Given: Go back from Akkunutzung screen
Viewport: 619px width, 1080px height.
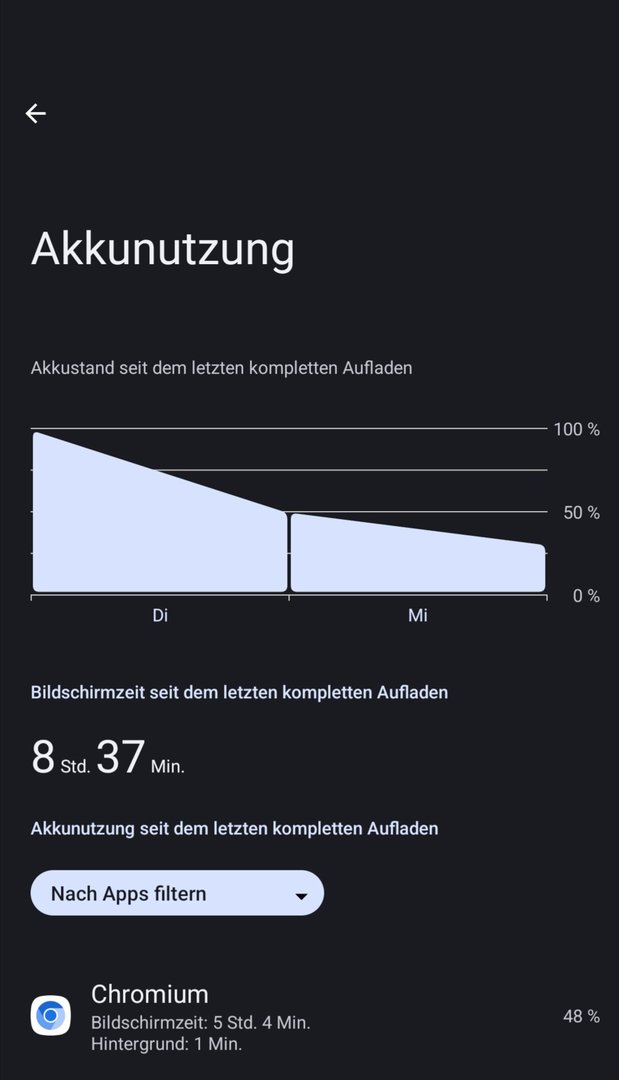Looking at the screenshot, I should point(36,114).
